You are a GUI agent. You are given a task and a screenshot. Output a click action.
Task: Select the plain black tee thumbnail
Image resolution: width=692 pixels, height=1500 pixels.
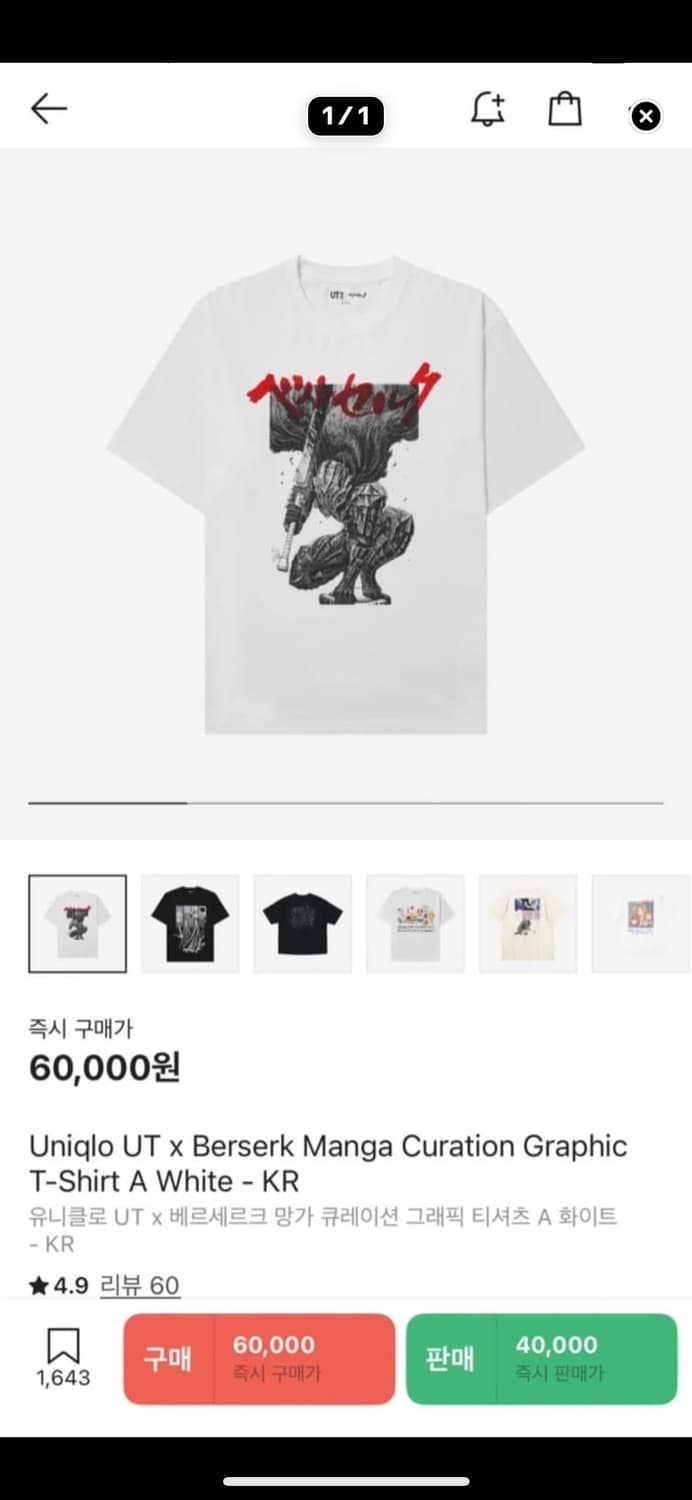[302, 923]
